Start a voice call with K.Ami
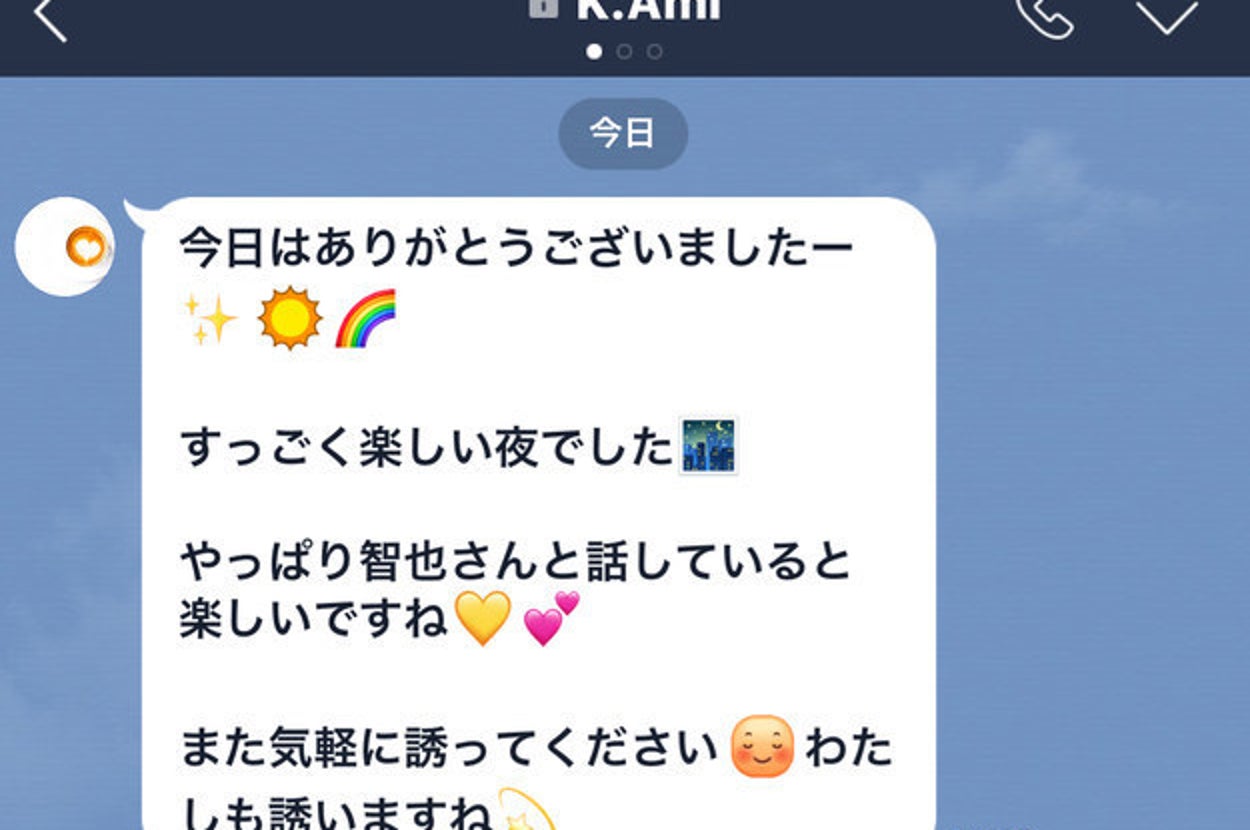 (1044, 16)
